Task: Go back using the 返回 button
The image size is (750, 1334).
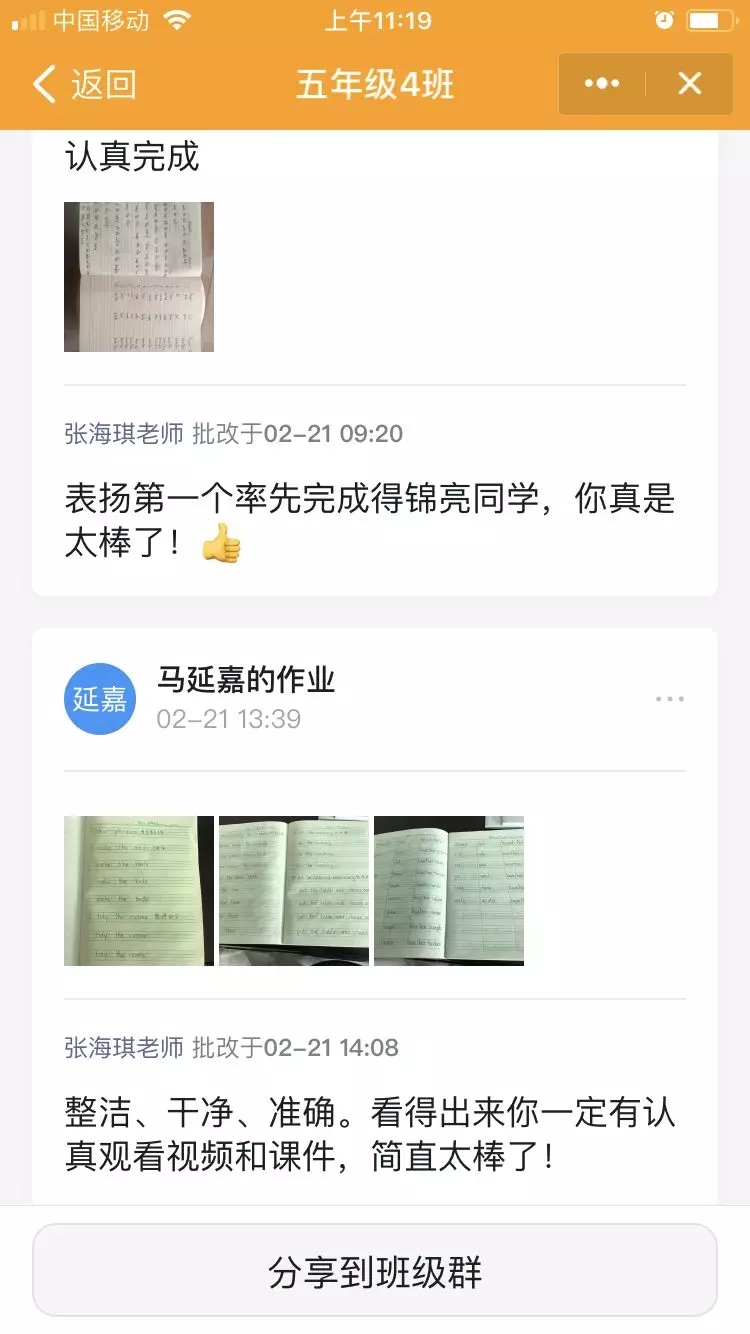Action: point(85,84)
